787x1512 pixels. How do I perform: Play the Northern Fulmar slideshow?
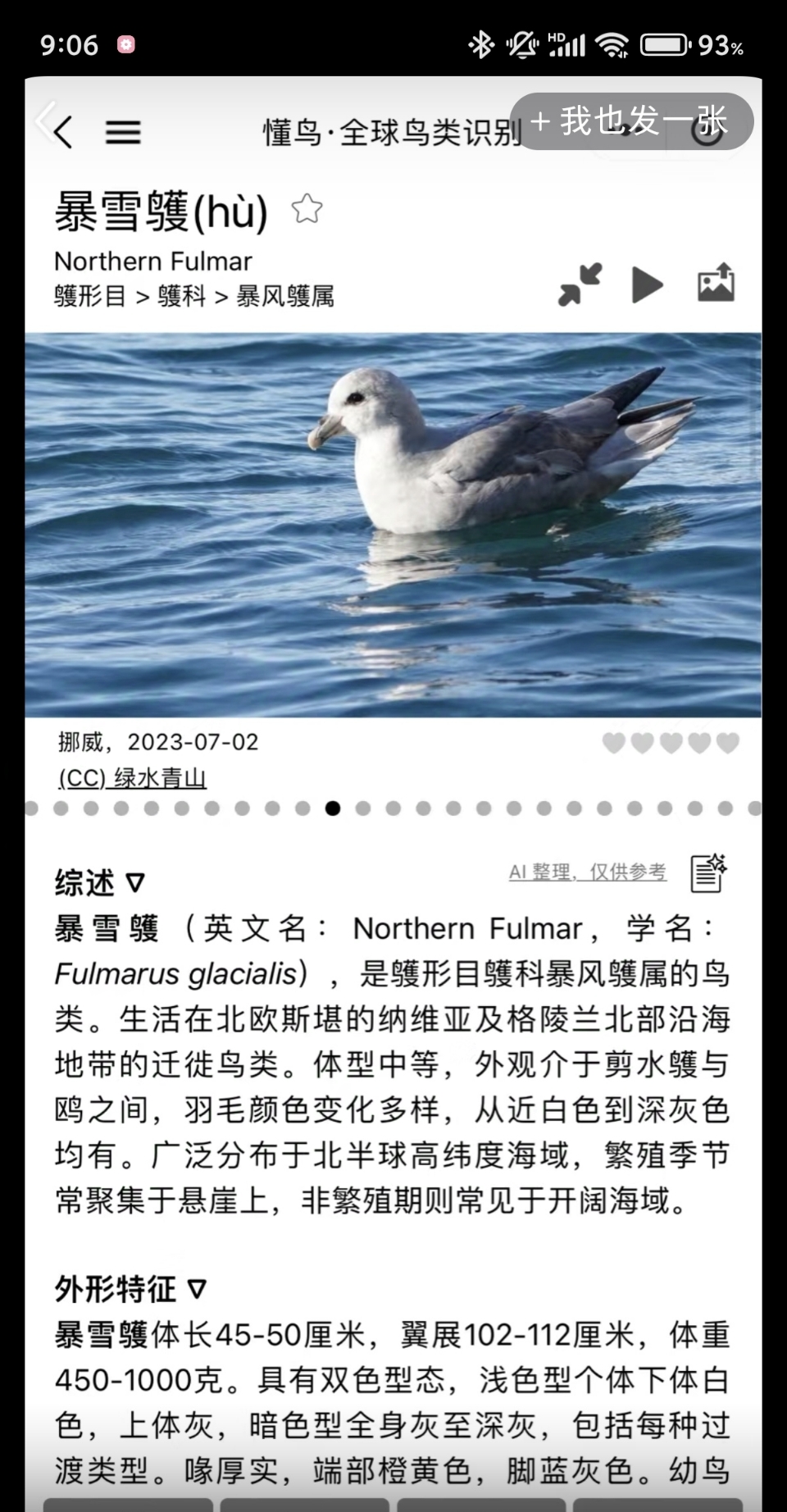(x=647, y=285)
